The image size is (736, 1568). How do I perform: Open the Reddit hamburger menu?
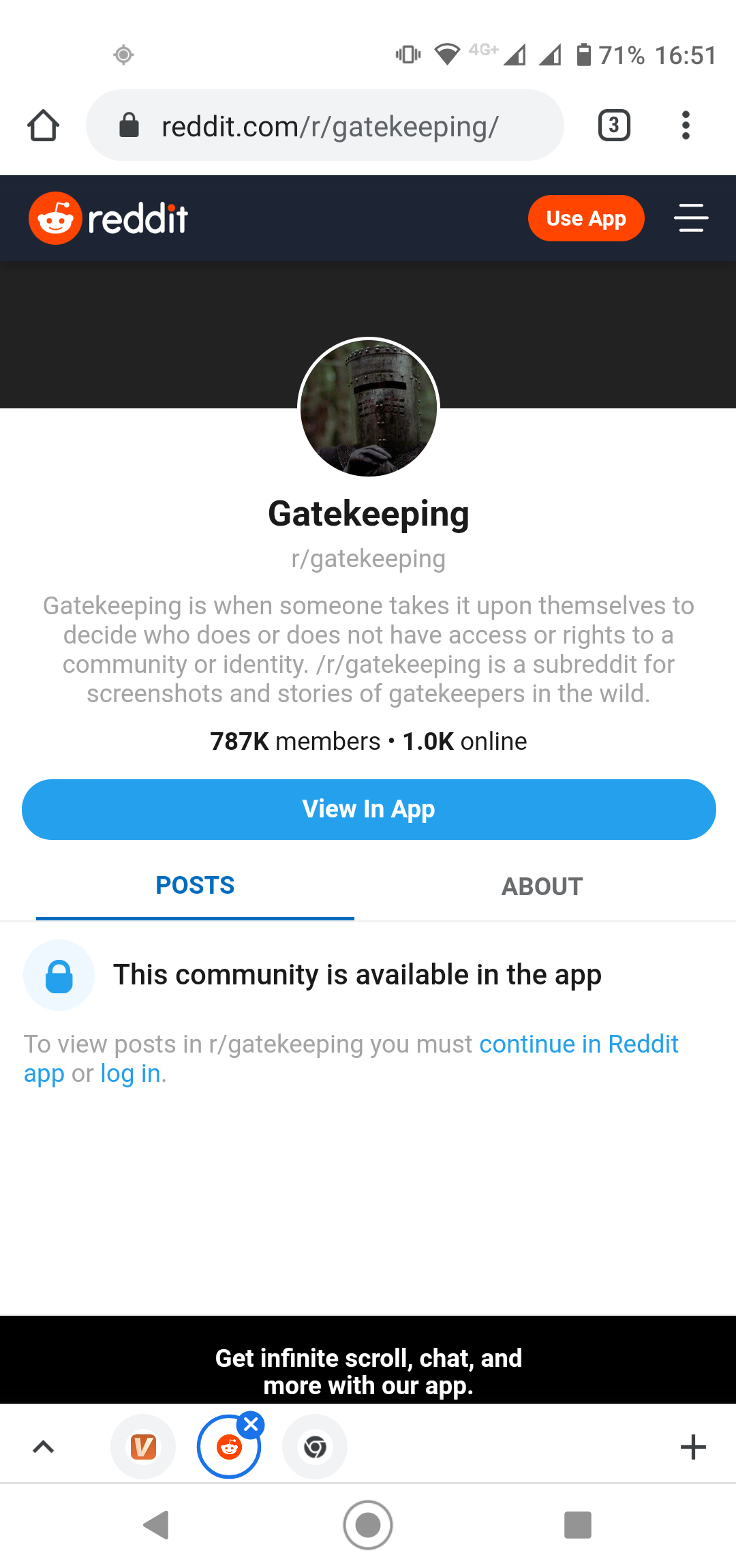click(x=691, y=218)
